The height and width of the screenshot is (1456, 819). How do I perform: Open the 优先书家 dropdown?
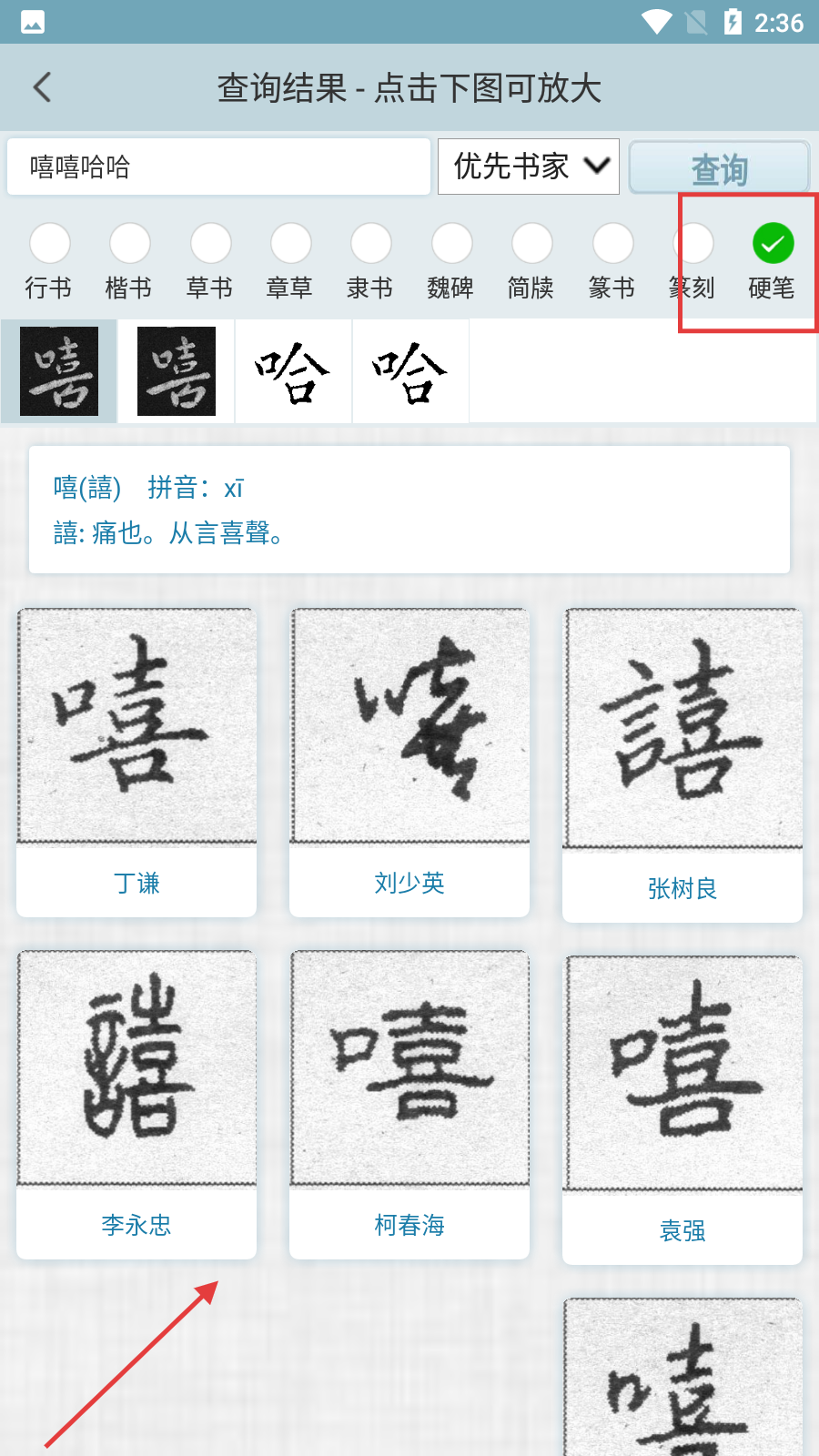pos(529,167)
